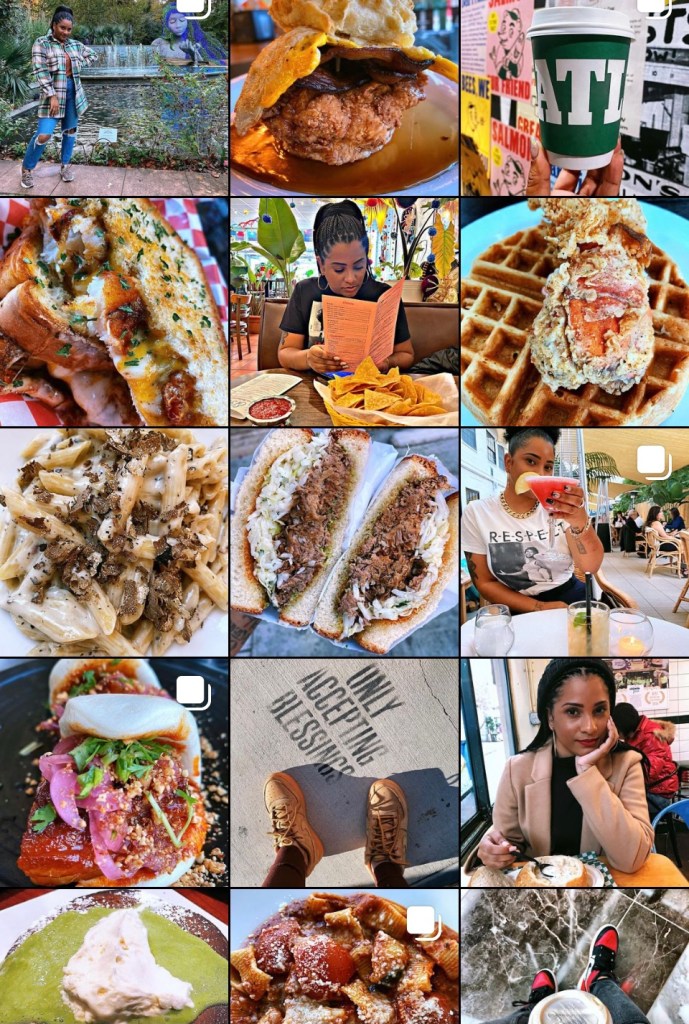Open the post of woman in plaid shirt by pond
The width and height of the screenshot is (689, 1024).
[x=114, y=97]
